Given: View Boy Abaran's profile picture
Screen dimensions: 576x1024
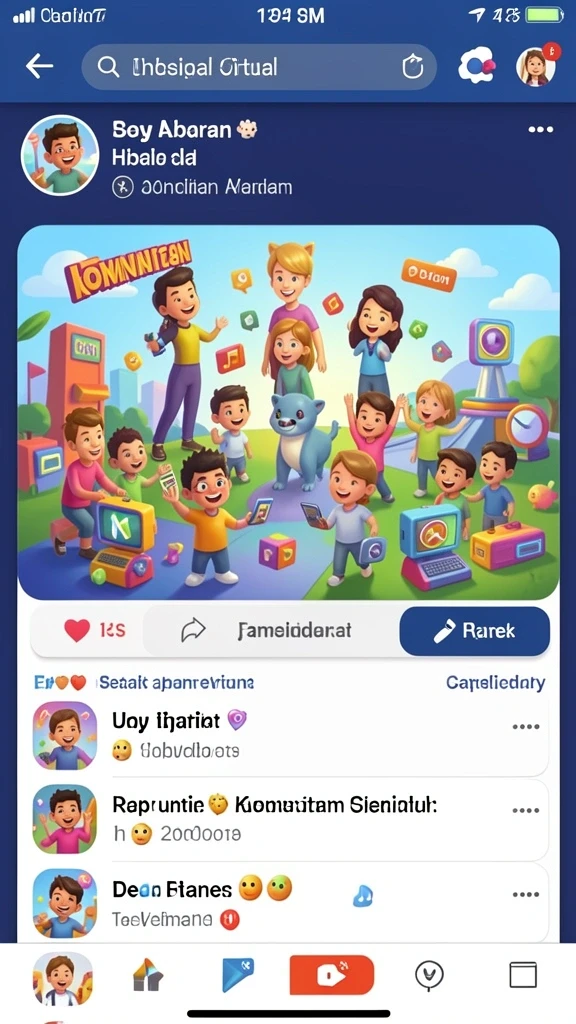Looking at the screenshot, I should click(59, 155).
